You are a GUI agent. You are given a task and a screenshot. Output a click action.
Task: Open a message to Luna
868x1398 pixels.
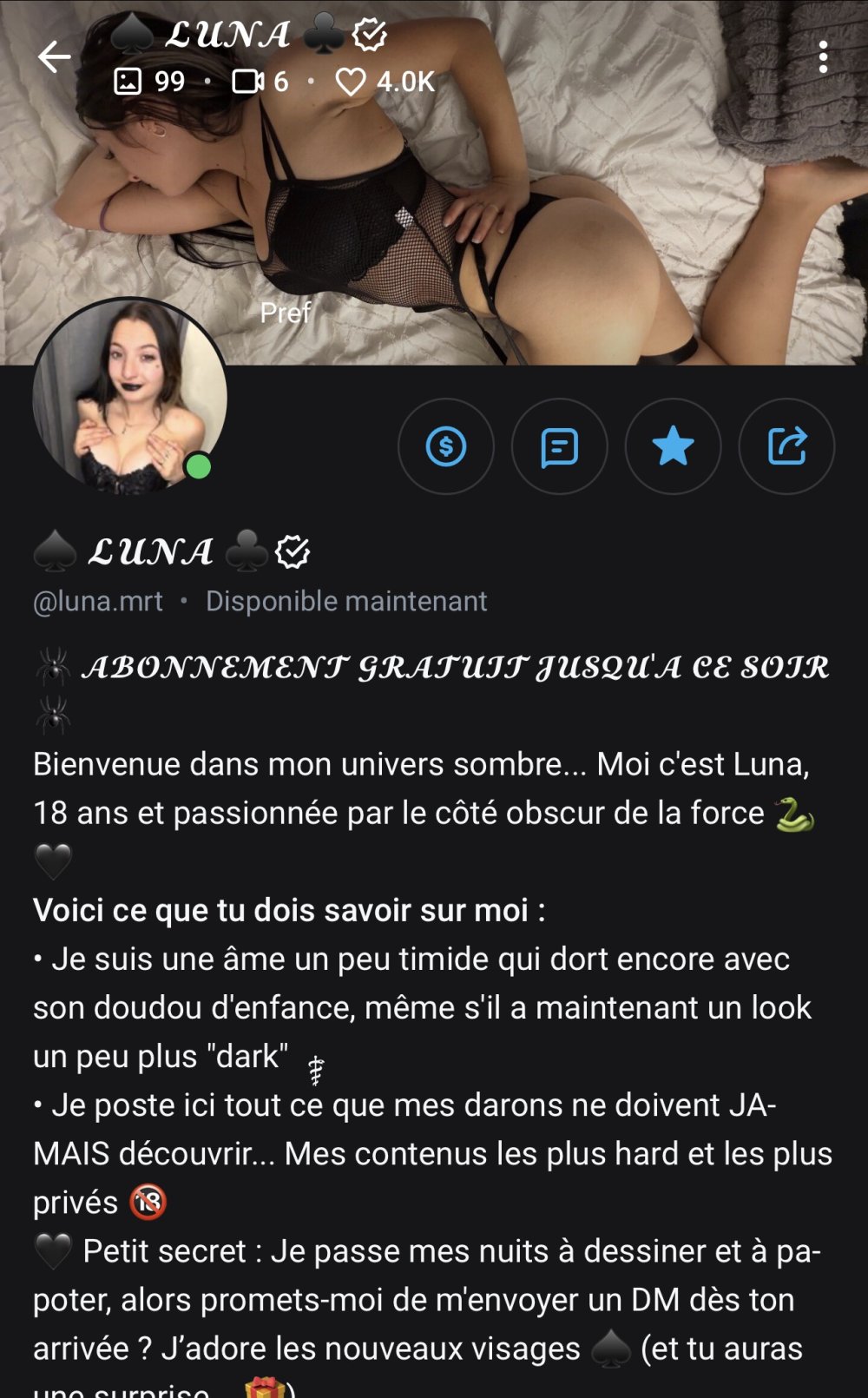[559, 447]
